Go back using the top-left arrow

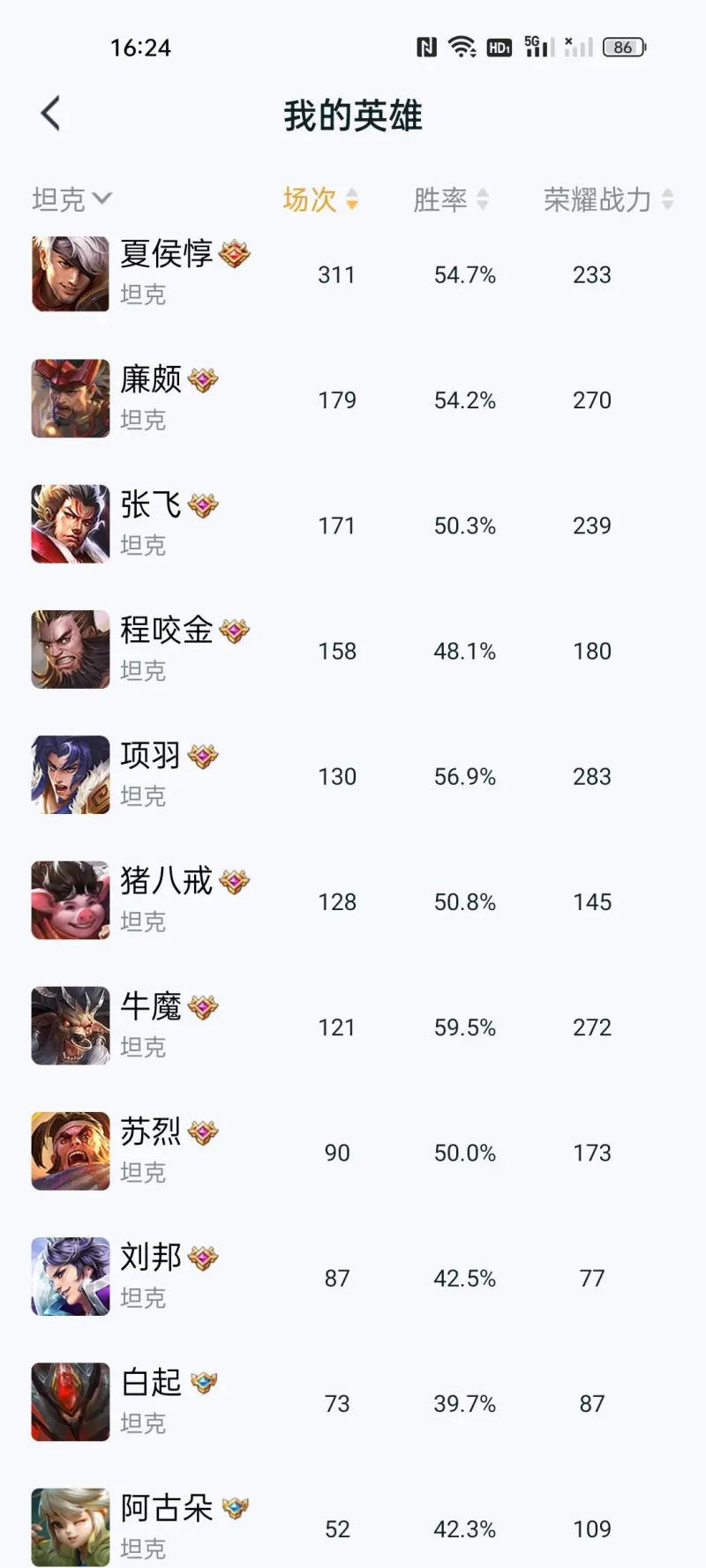pos(51,114)
